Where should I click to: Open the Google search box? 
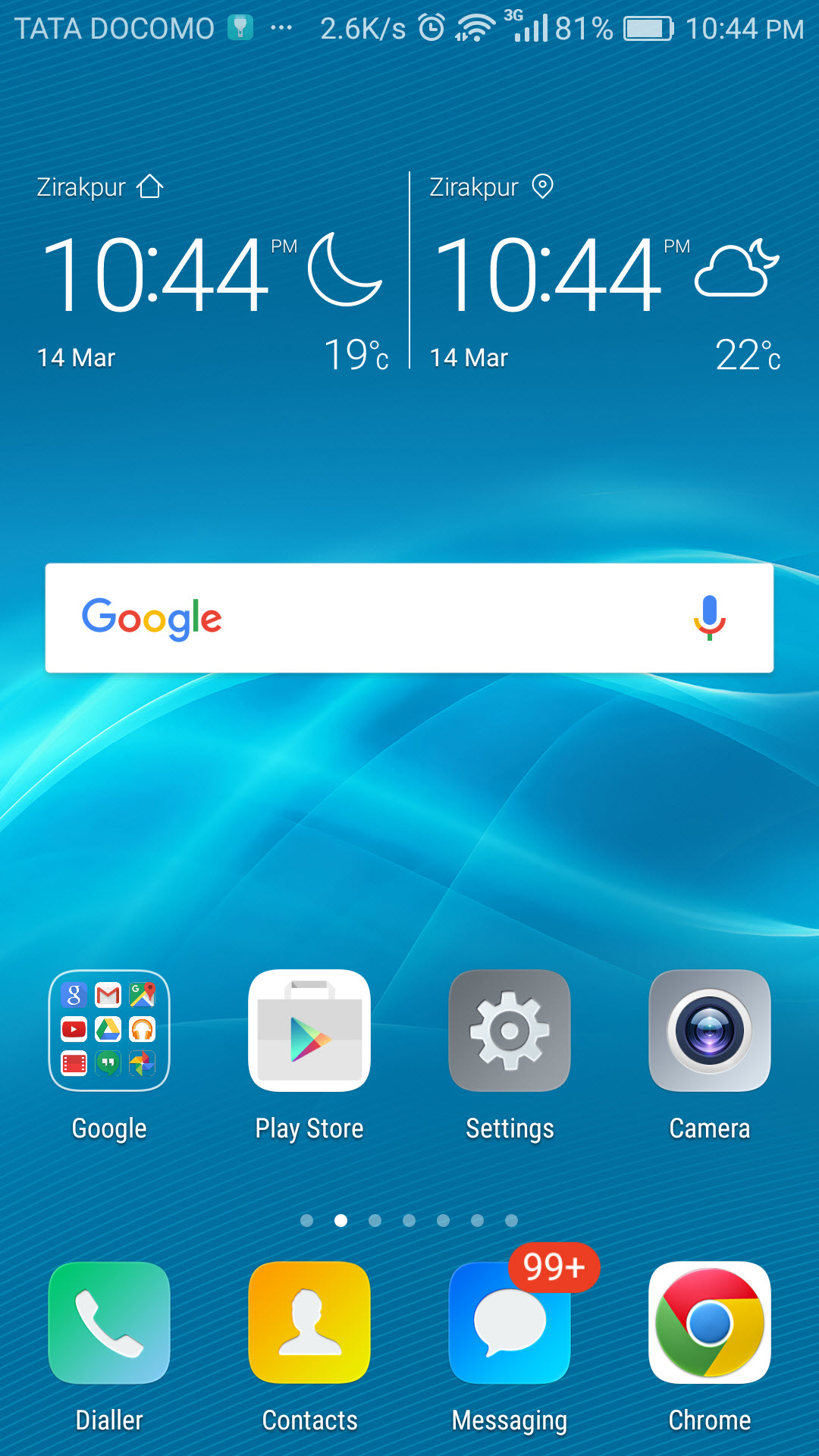[x=409, y=618]
